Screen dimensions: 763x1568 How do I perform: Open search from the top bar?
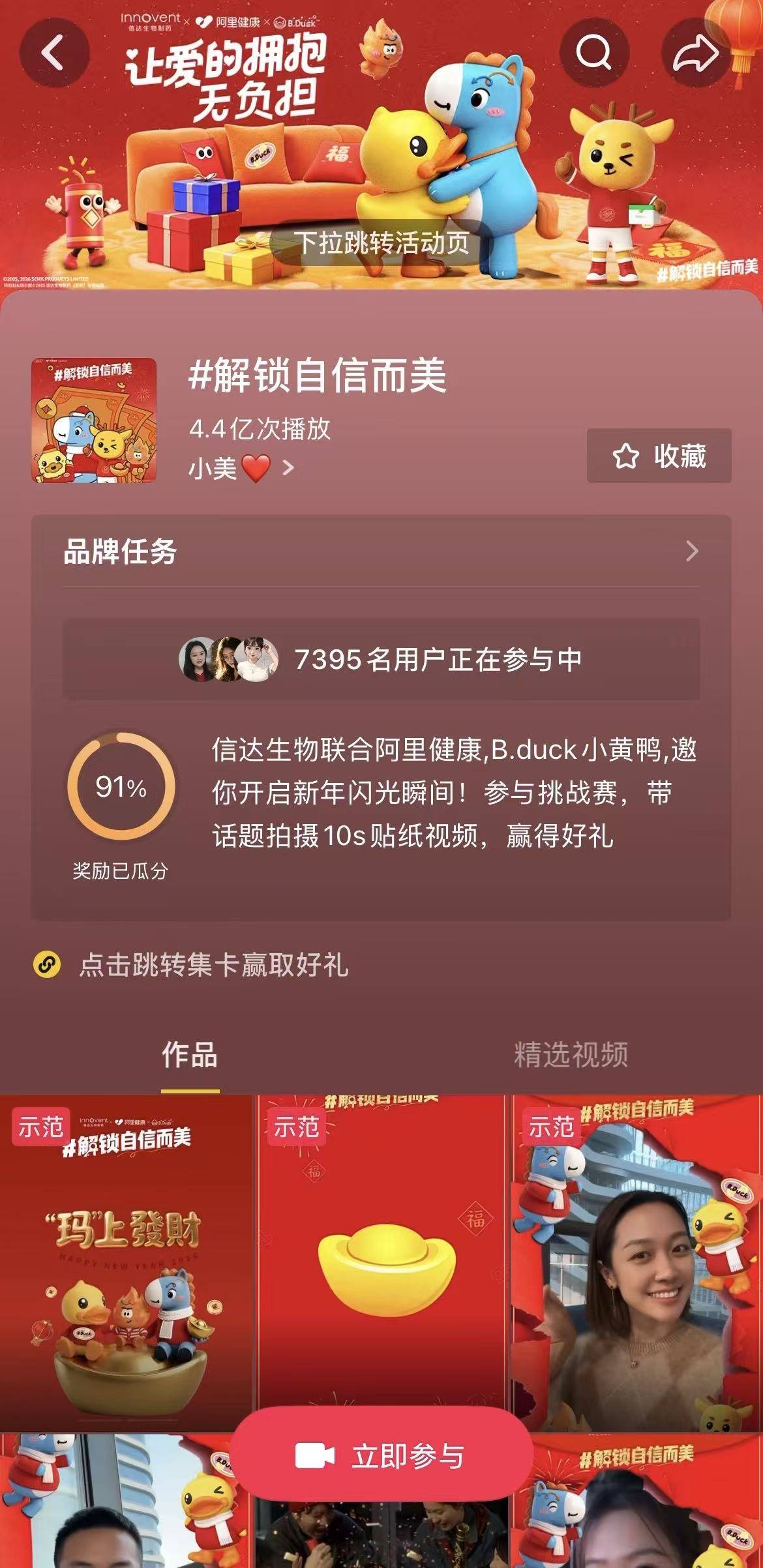pyautogui.click(x=594, y=52)
